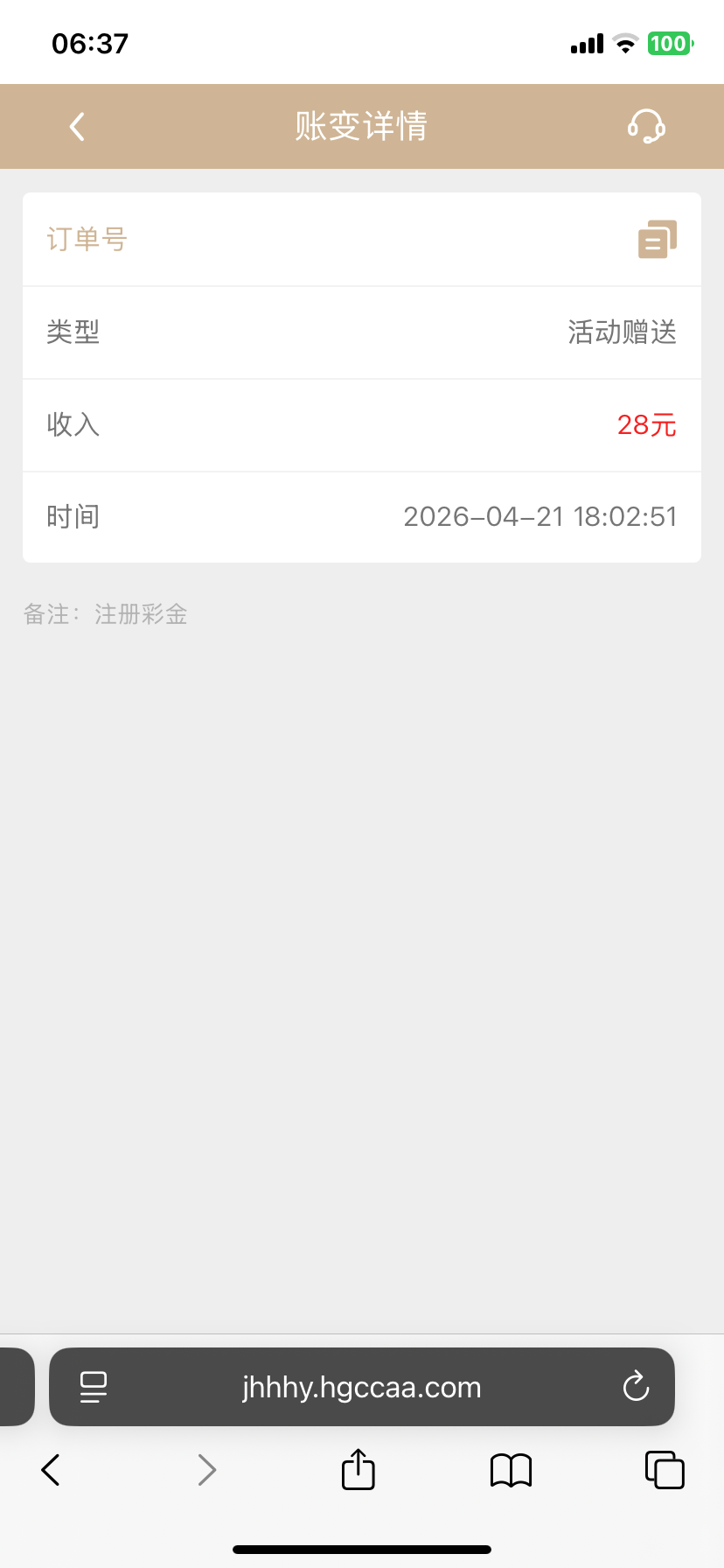Open Safari page menu icon
The image size is (724, 1568).
(94, 1387)
